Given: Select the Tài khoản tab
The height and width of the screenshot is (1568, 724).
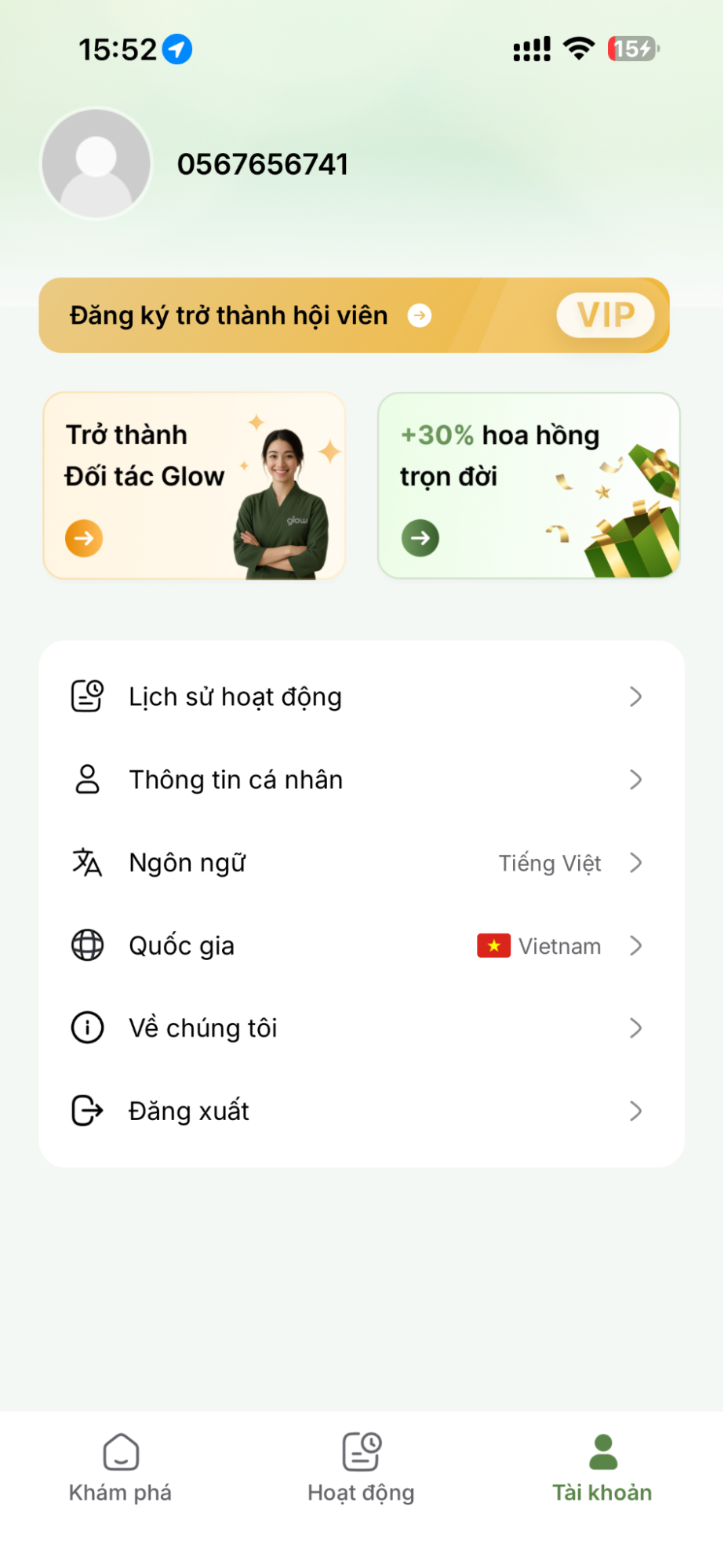Looking at the screenshot, I should click(x=602, y=1468).
